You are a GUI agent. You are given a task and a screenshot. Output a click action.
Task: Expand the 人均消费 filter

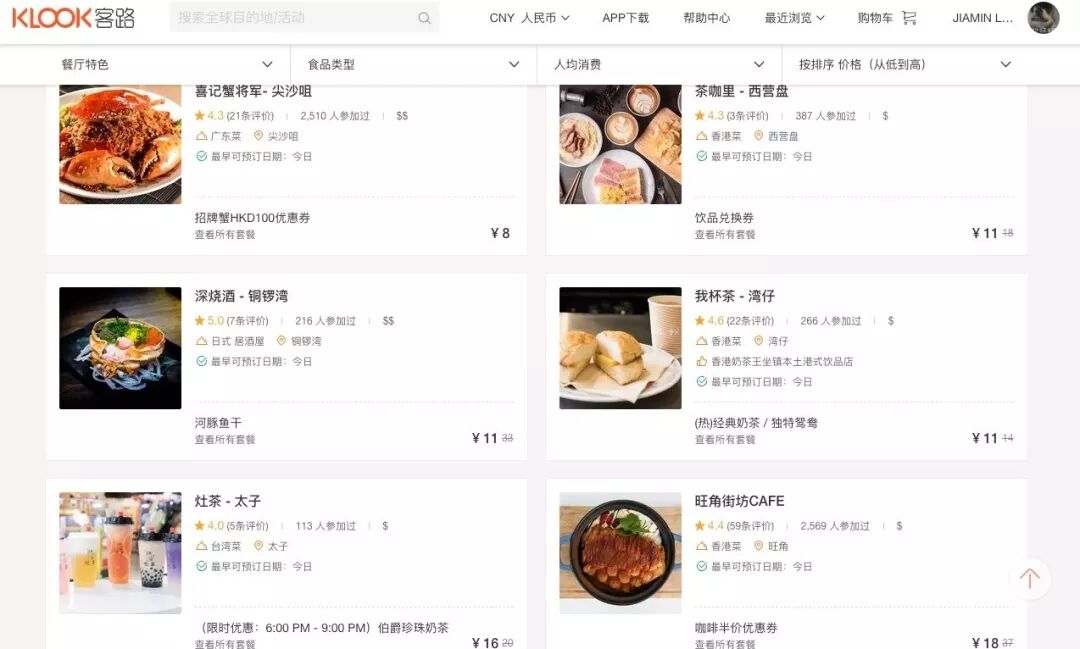coord(659,64)
